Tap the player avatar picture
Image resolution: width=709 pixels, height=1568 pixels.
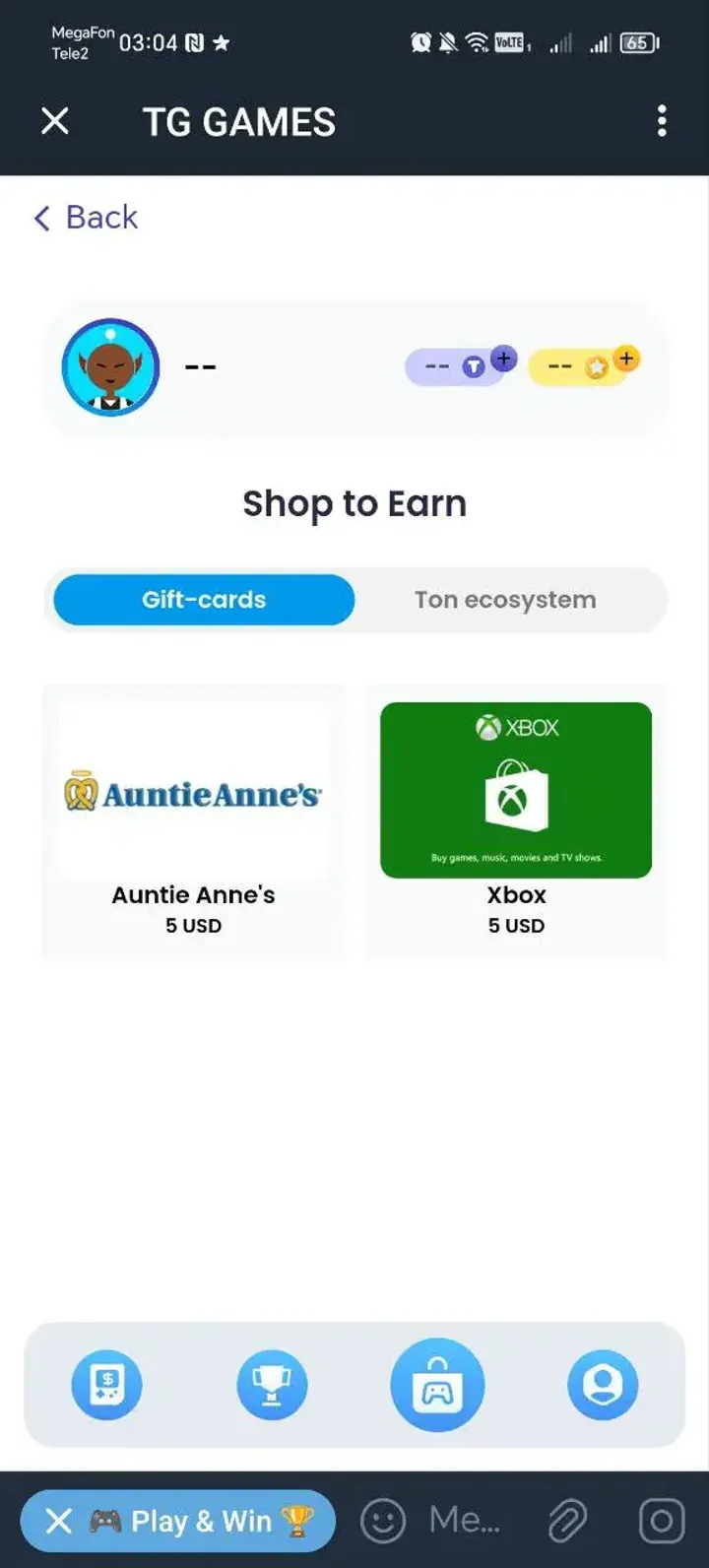(109, 365)
